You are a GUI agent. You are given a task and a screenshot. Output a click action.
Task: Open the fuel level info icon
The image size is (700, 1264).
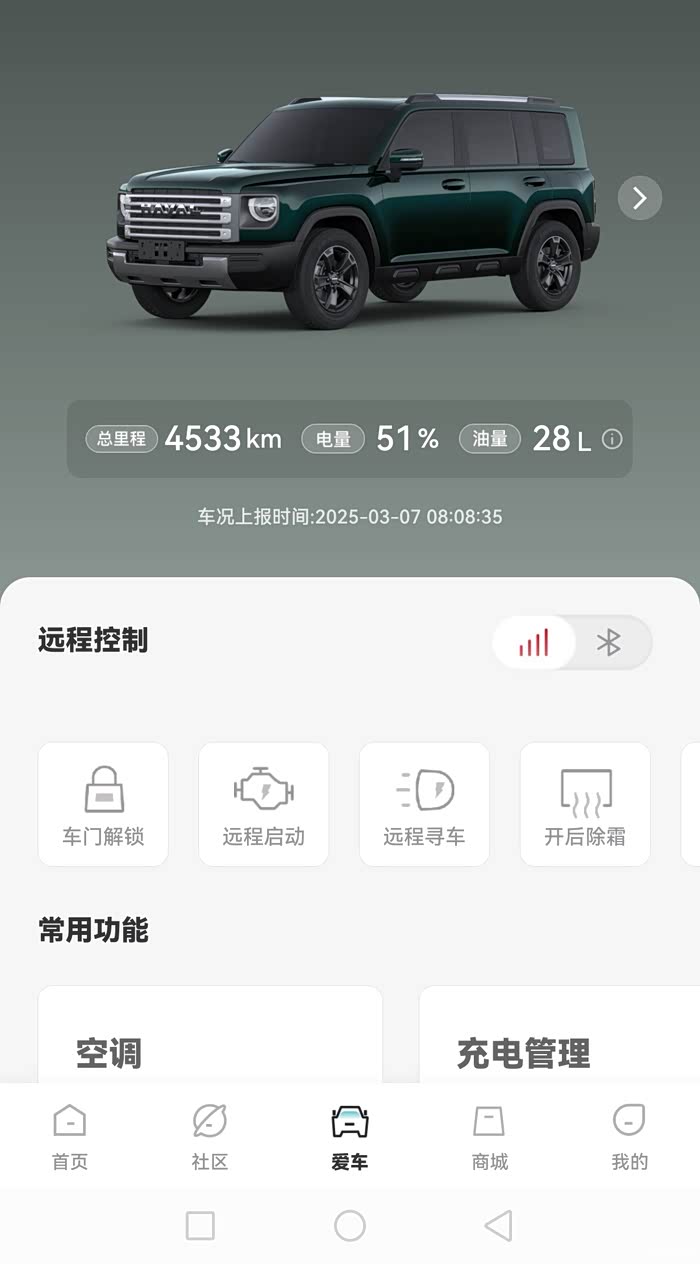(x=612, y=439)
